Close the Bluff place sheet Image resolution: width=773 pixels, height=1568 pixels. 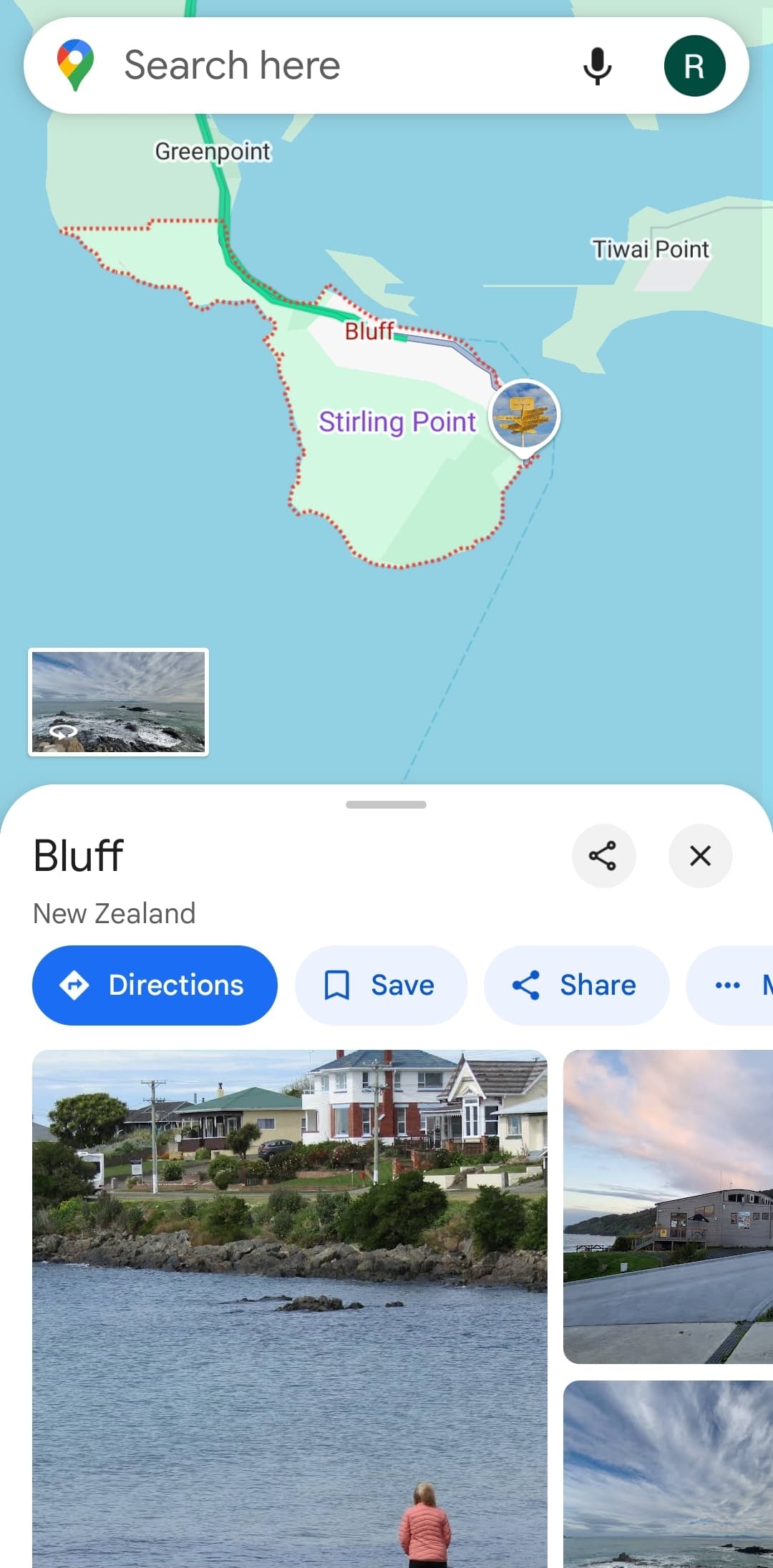tap(700, 856)
